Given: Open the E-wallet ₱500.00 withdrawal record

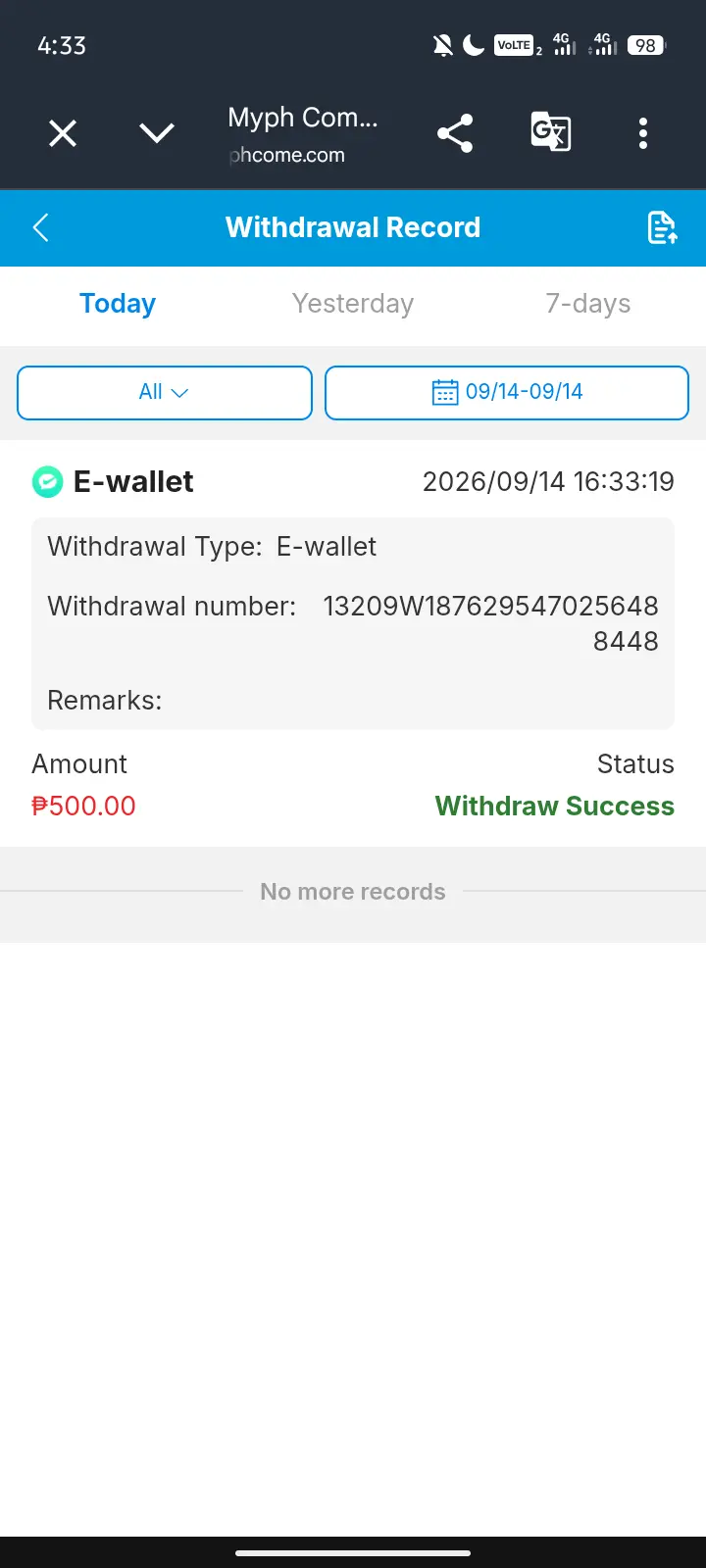Looking at the screenshot, I should click(353, 643).
